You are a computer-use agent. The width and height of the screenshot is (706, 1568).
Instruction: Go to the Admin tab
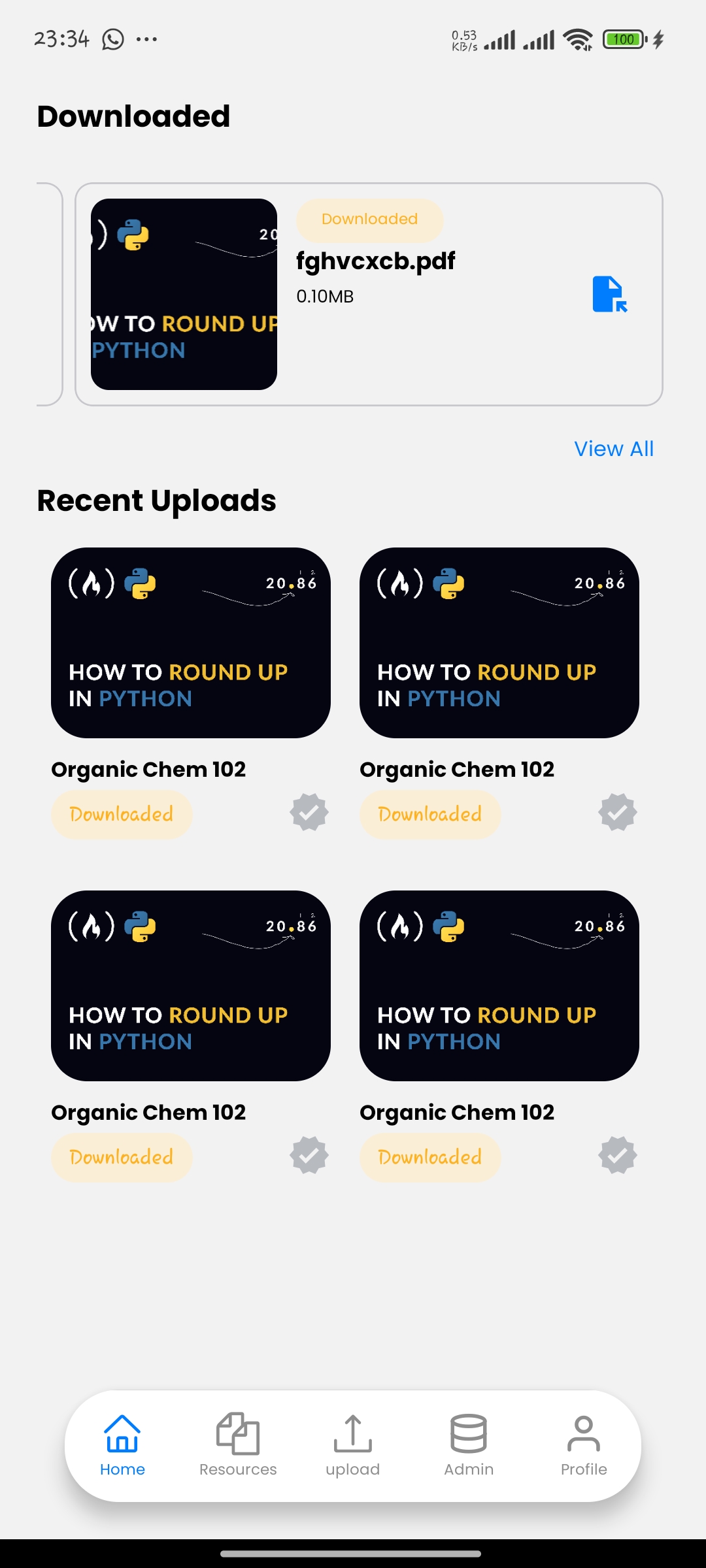[x=469, y=1445]
